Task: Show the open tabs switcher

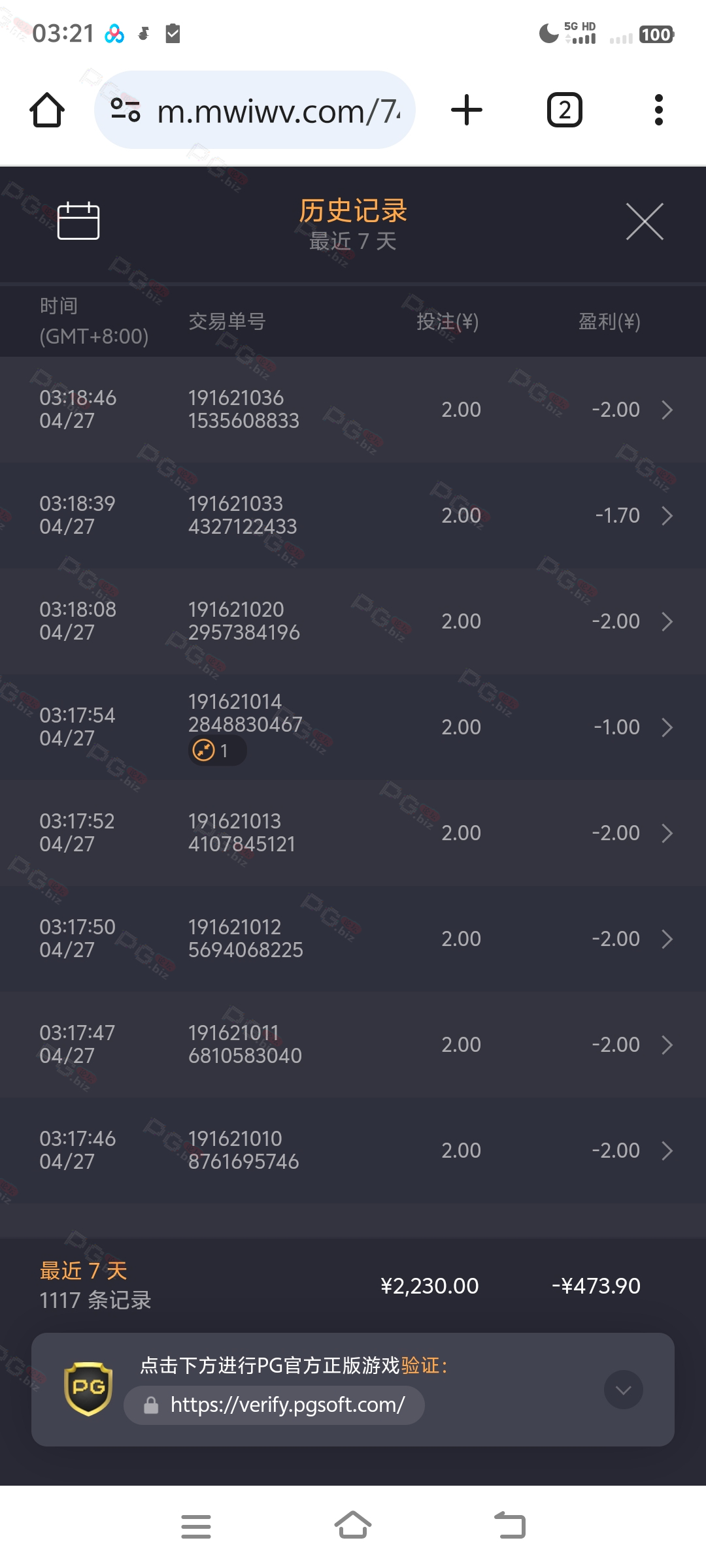Action: tap(565, 110)
